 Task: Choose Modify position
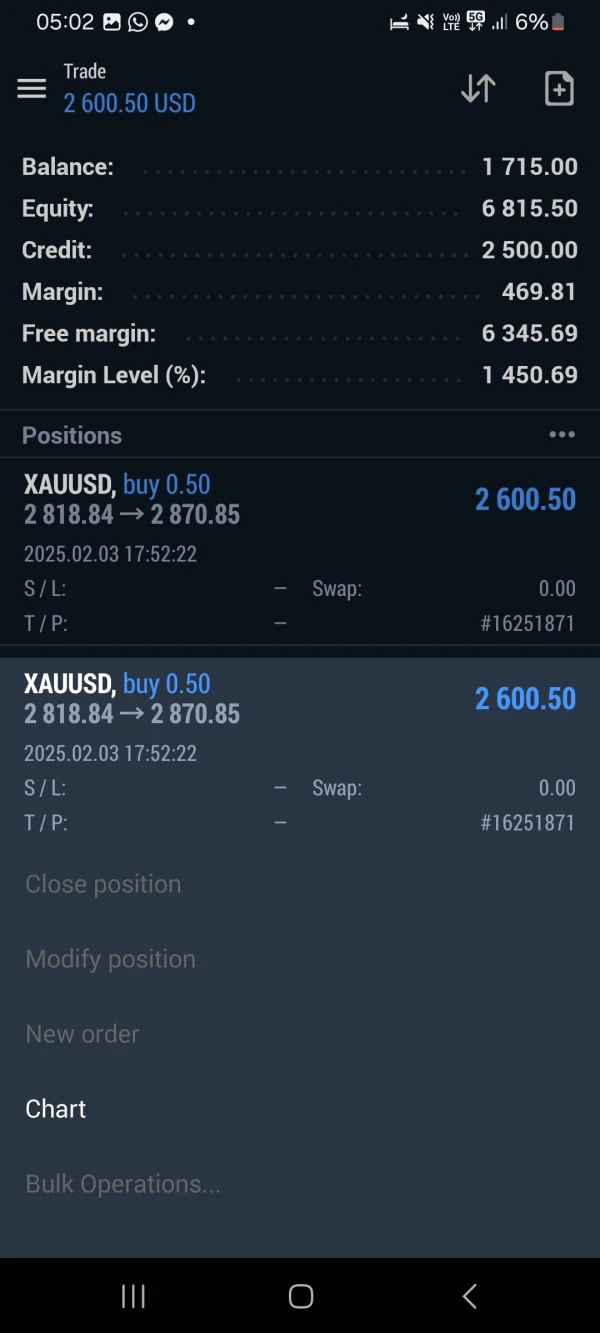coord(111,959)
